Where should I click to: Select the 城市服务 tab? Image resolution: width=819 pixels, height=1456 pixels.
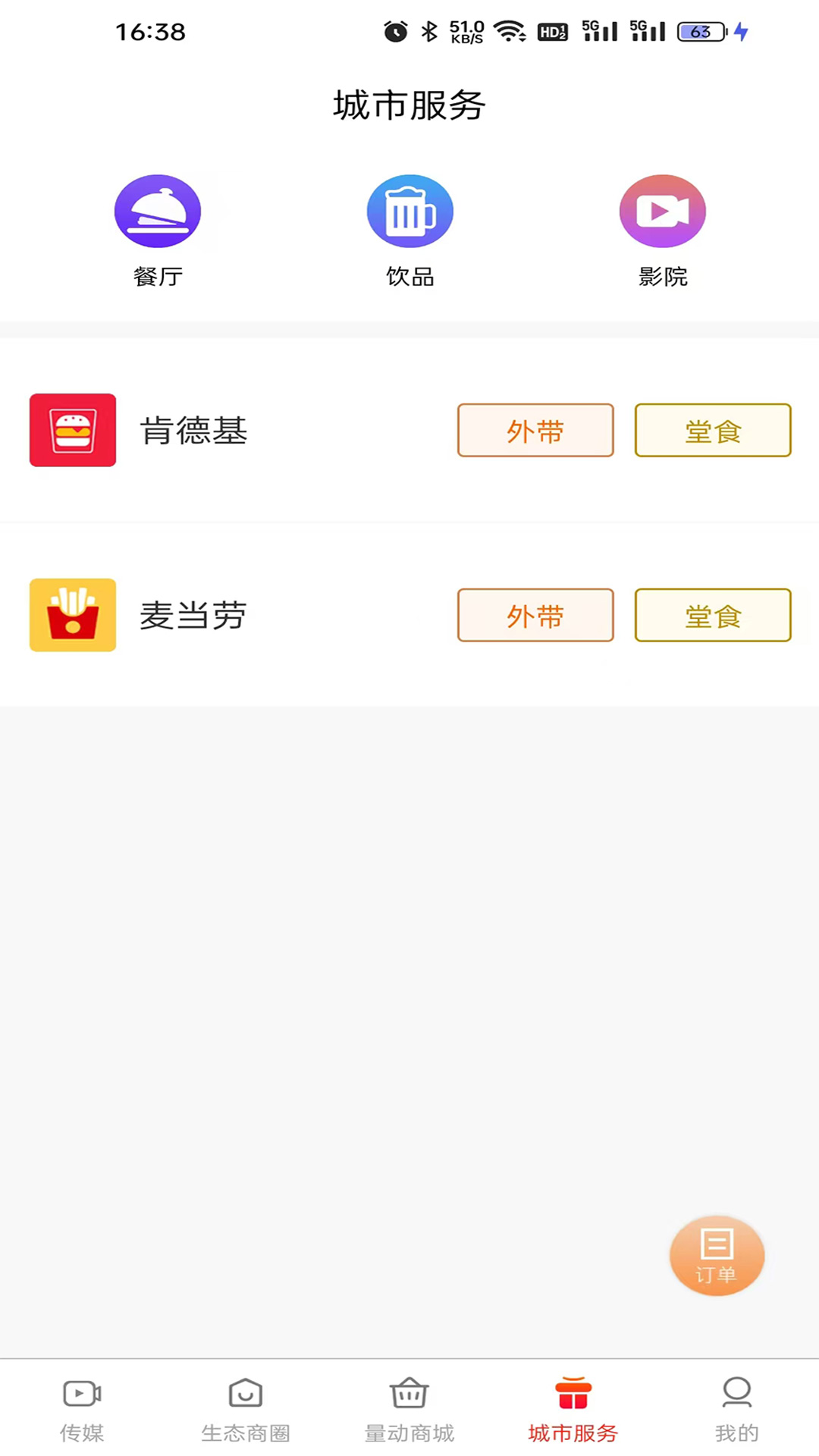click(573, 1410)
